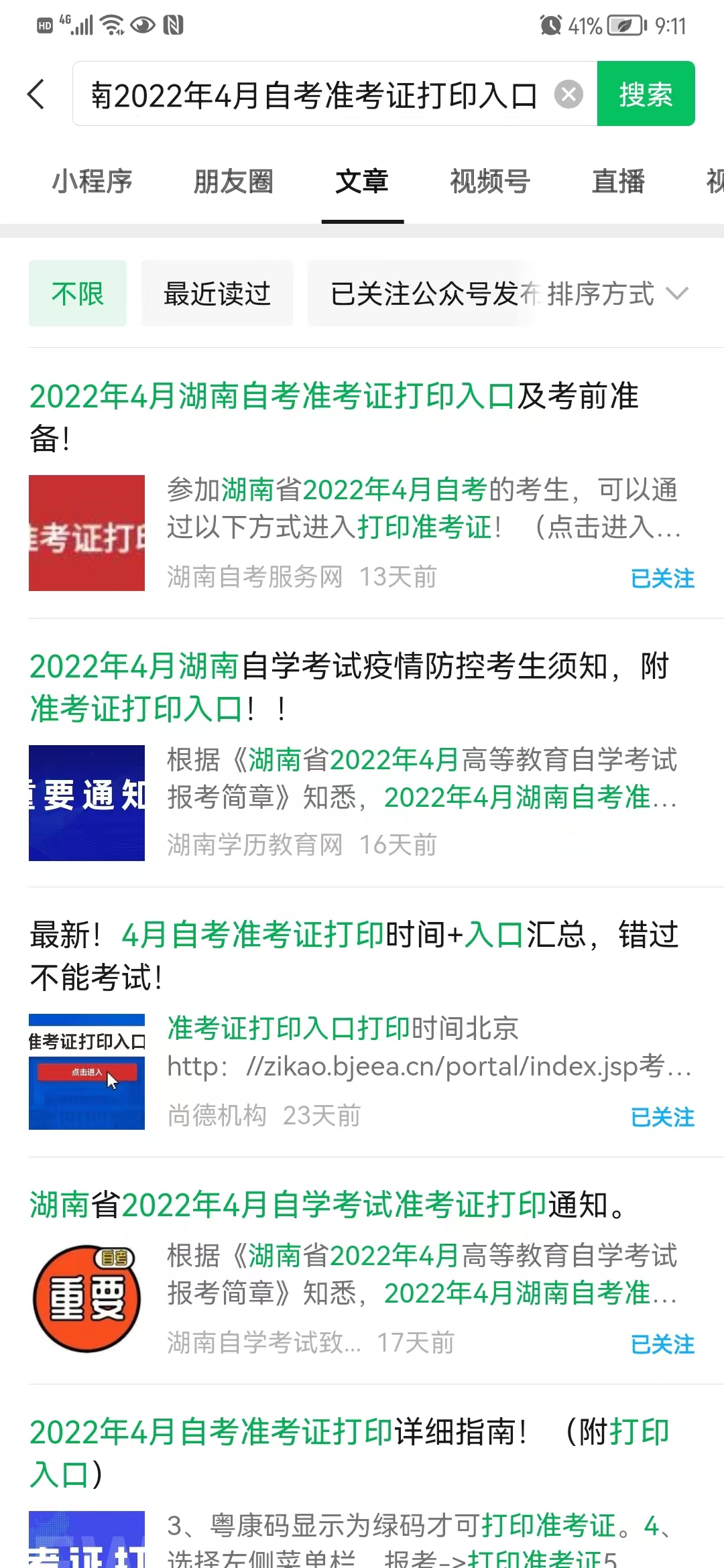Viewport: 724px width, 1568px height.
Task: Go back using the top-left arrow
Action: click(37, 94)
